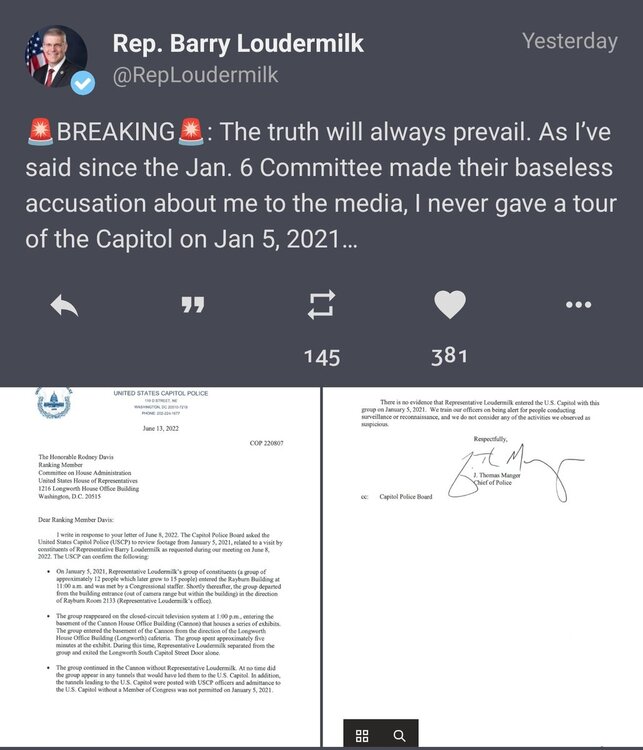Open the three-dot more options menu
The height and width of the screenshot is (750, 643).
click(x=579, y=305)
